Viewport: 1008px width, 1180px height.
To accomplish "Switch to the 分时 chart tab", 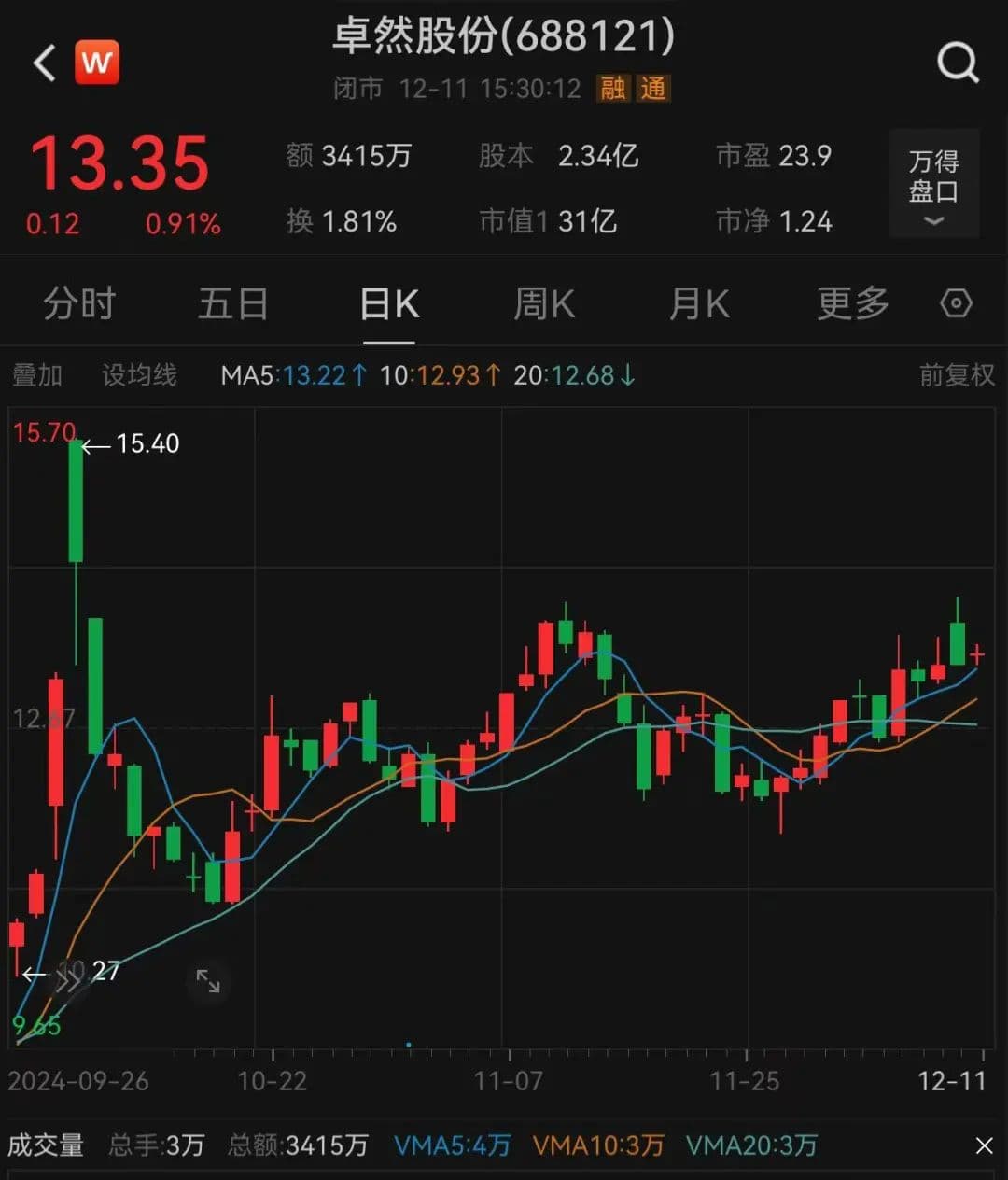I will 79,304.
